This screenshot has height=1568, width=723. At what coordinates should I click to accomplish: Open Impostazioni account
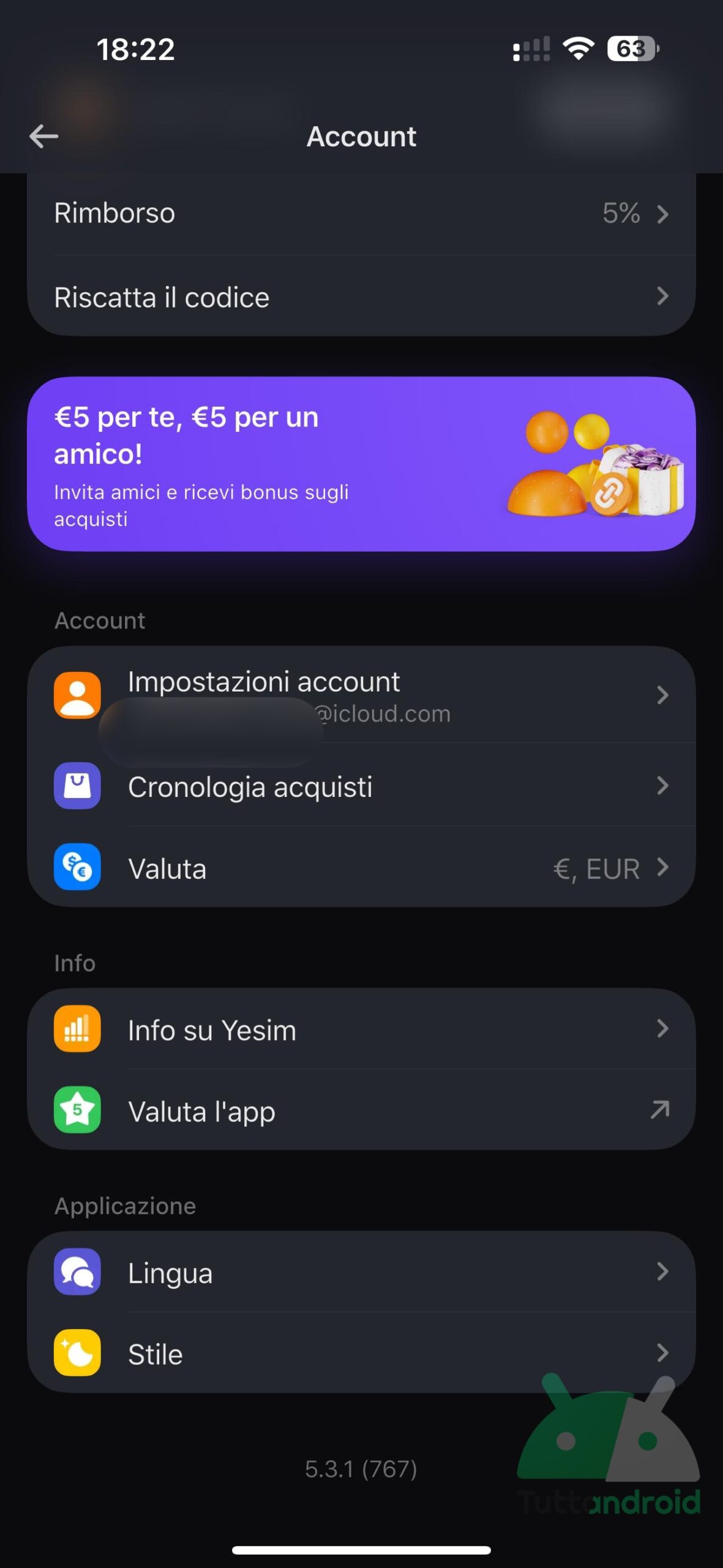361,695
